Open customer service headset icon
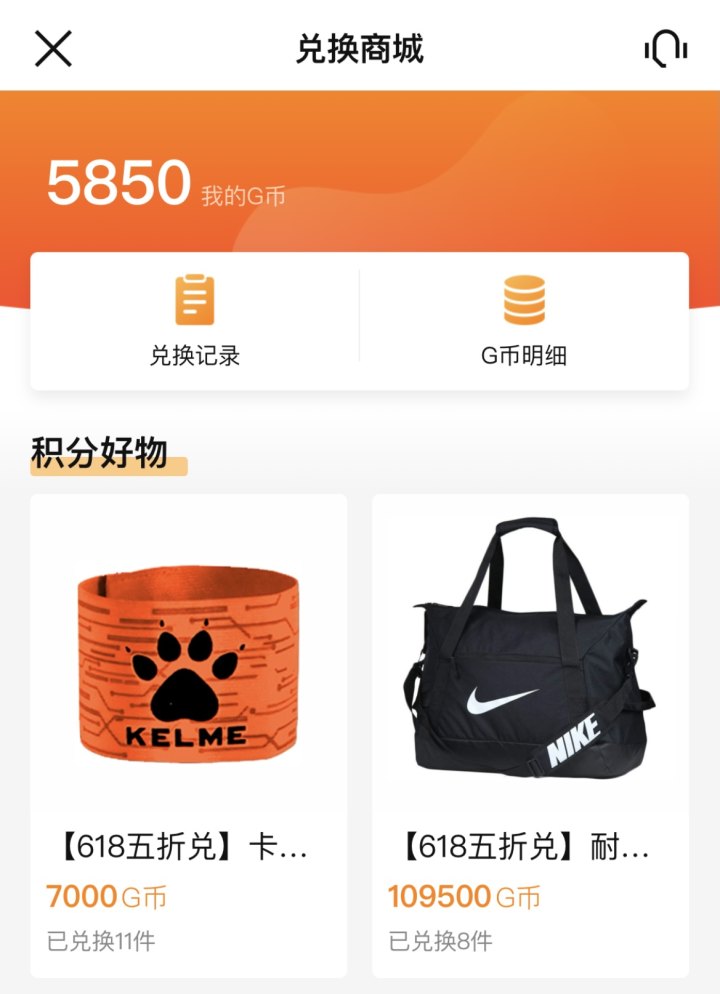 [666, 48]
